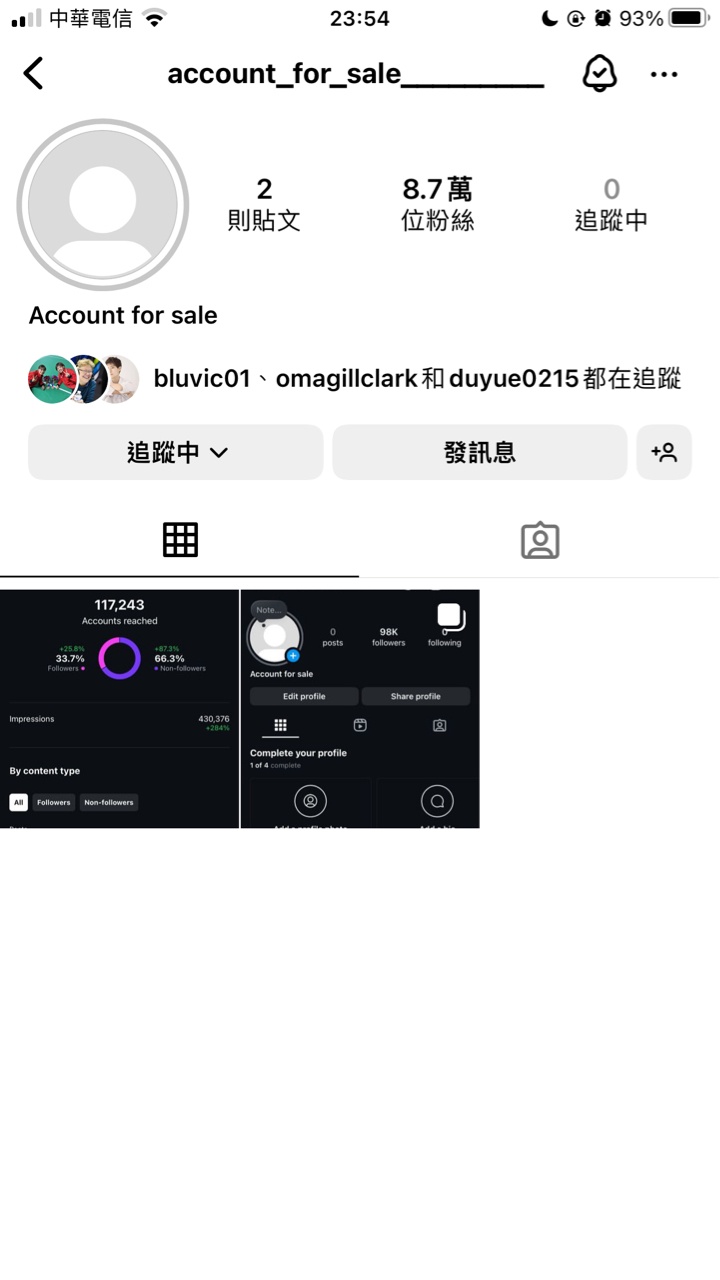
Task: Go back using the top-left arrow
Action: [x=34, y=73]
